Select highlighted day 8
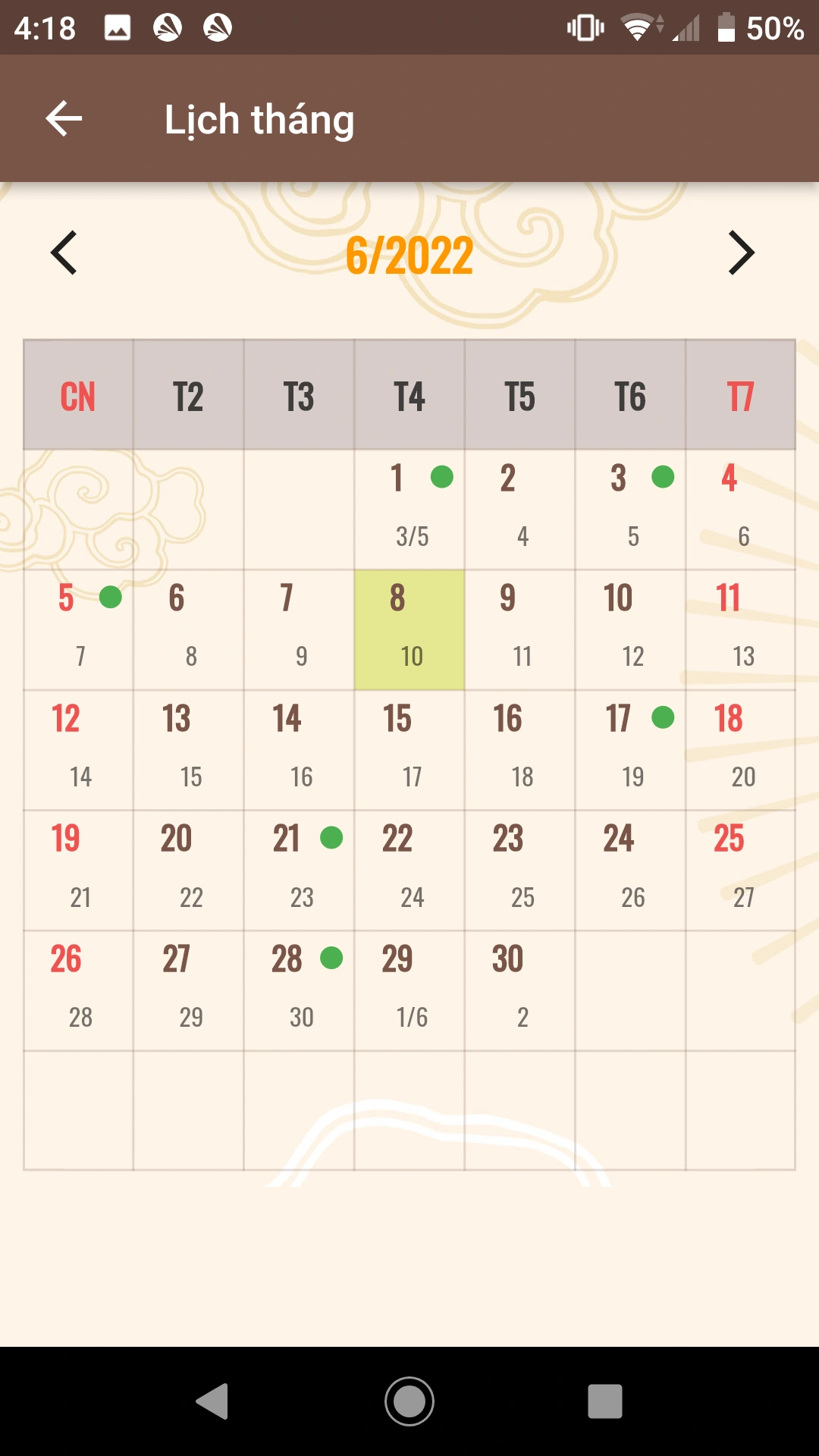The image size is (819, 1456). (409, 629)
